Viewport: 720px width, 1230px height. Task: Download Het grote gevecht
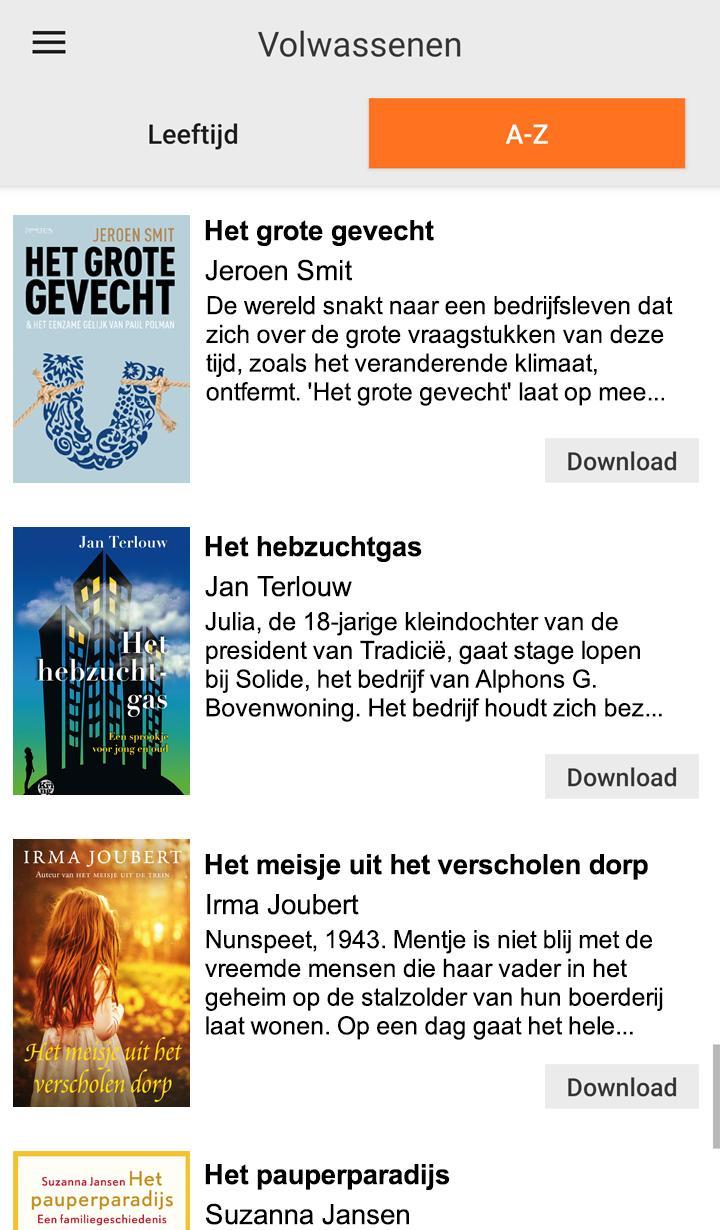pyautogui.click(x=621, y=461)
